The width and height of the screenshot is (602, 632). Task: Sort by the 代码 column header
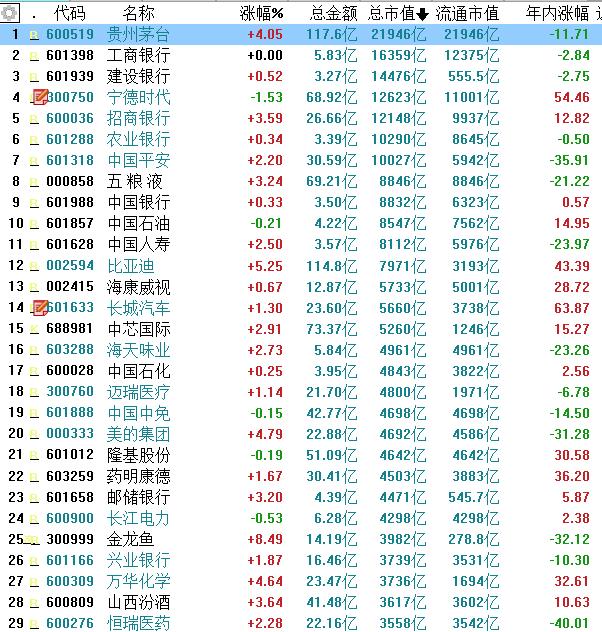69,13
